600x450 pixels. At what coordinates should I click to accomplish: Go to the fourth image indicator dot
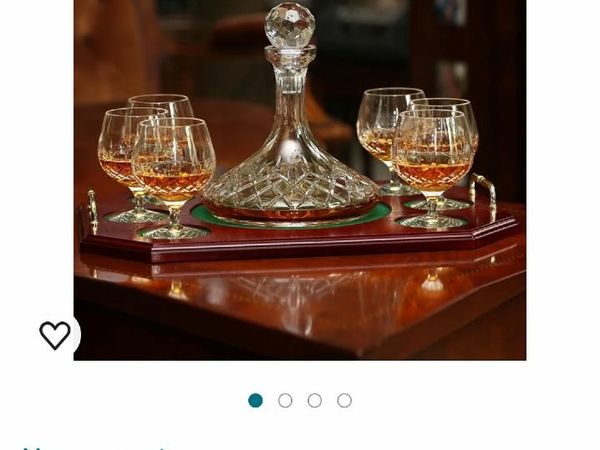pyautogui.click(x=344, y=400)
